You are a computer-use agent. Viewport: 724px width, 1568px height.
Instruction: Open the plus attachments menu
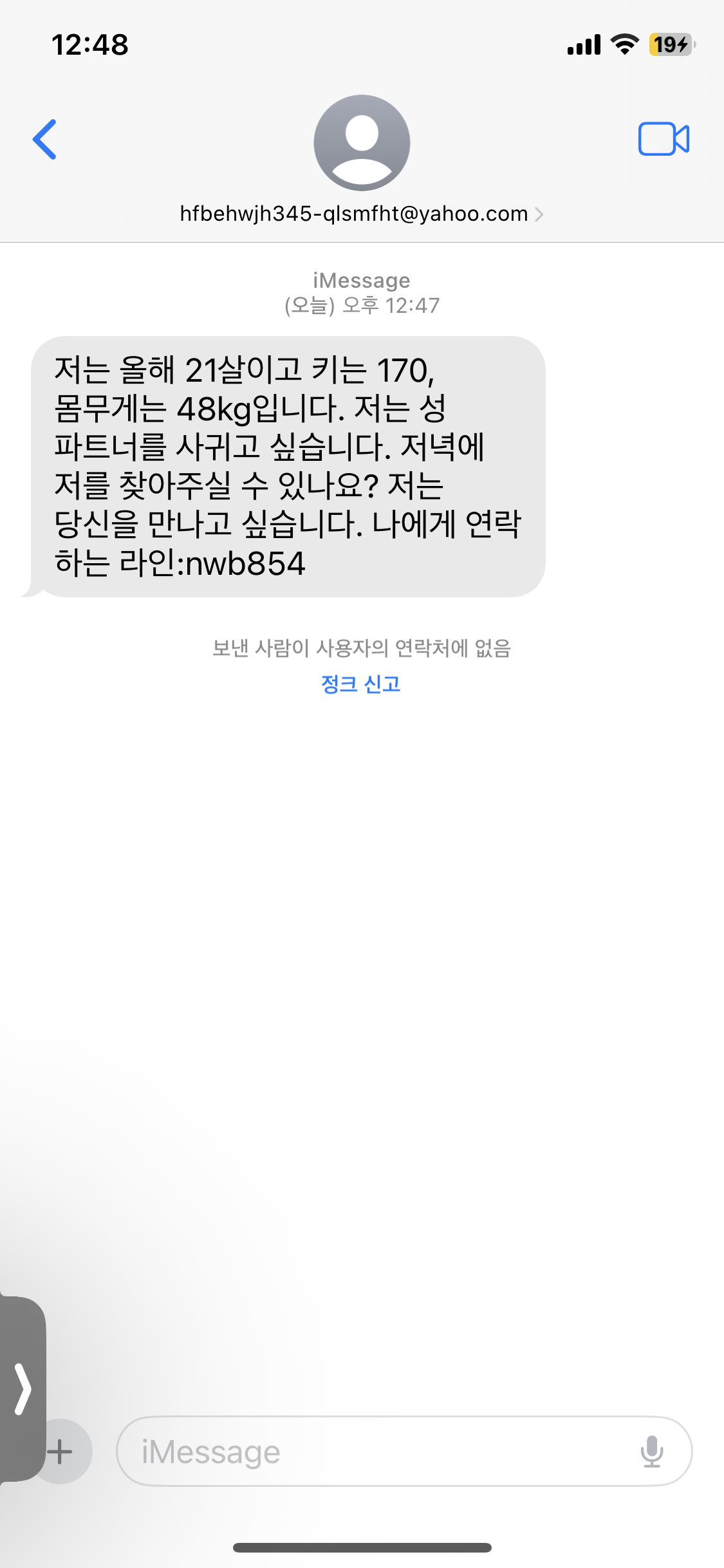(x=60, y=1451)
